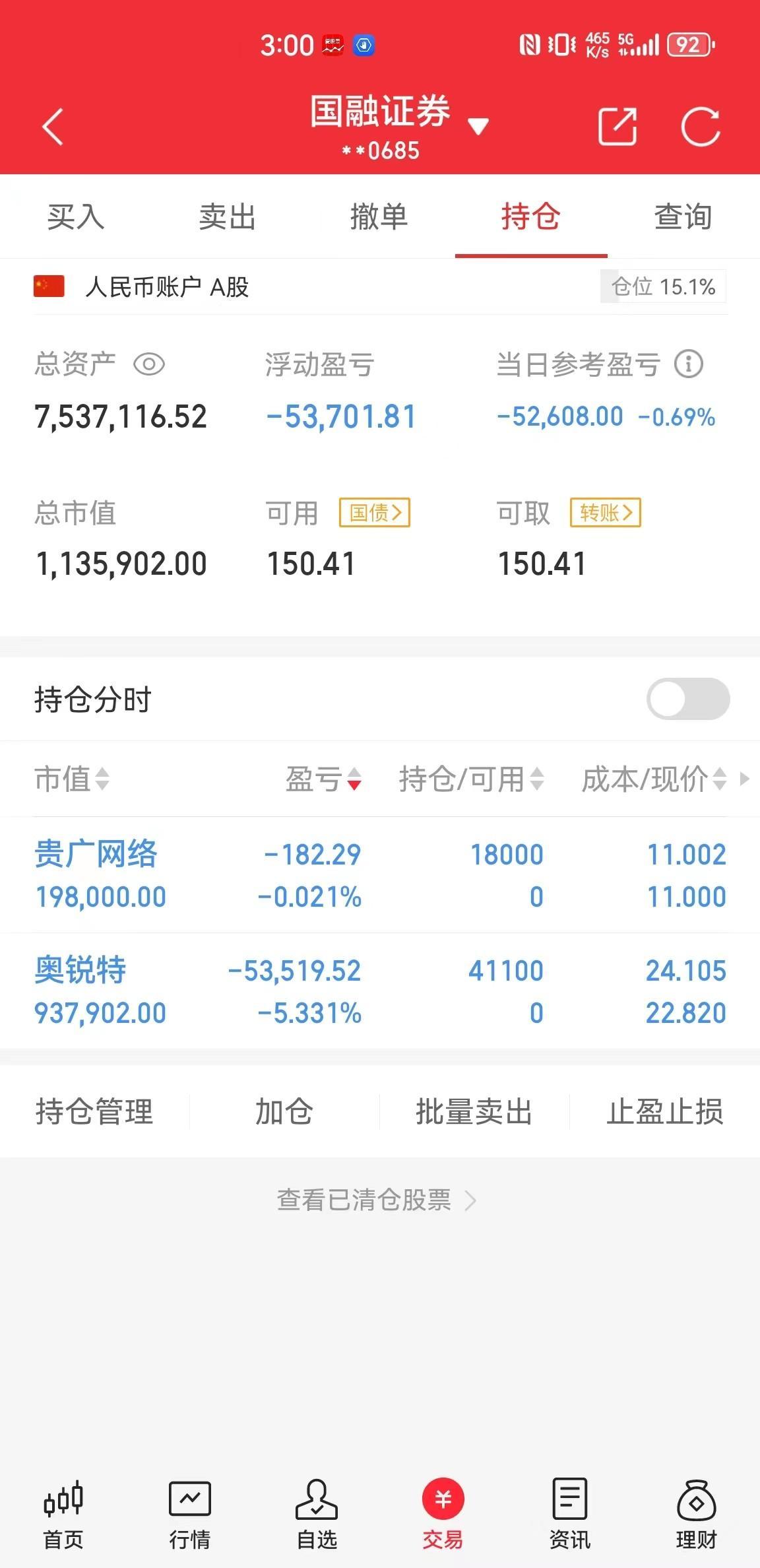
Task: Sort holdings by 盈亏
Action: 323,779
